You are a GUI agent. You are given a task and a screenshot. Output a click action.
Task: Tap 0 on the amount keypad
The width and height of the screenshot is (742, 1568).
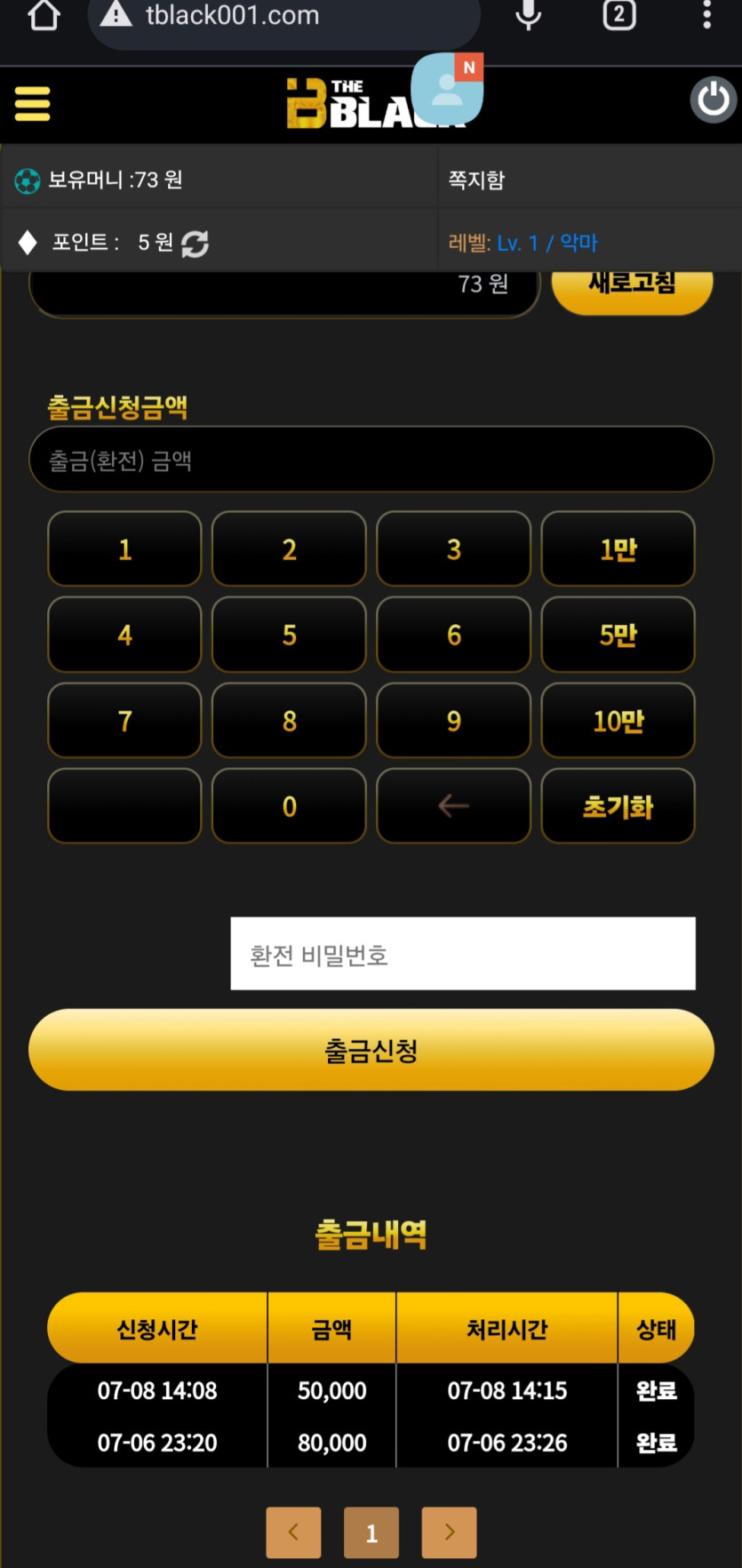pyautogui.click(x=289, y=806)
